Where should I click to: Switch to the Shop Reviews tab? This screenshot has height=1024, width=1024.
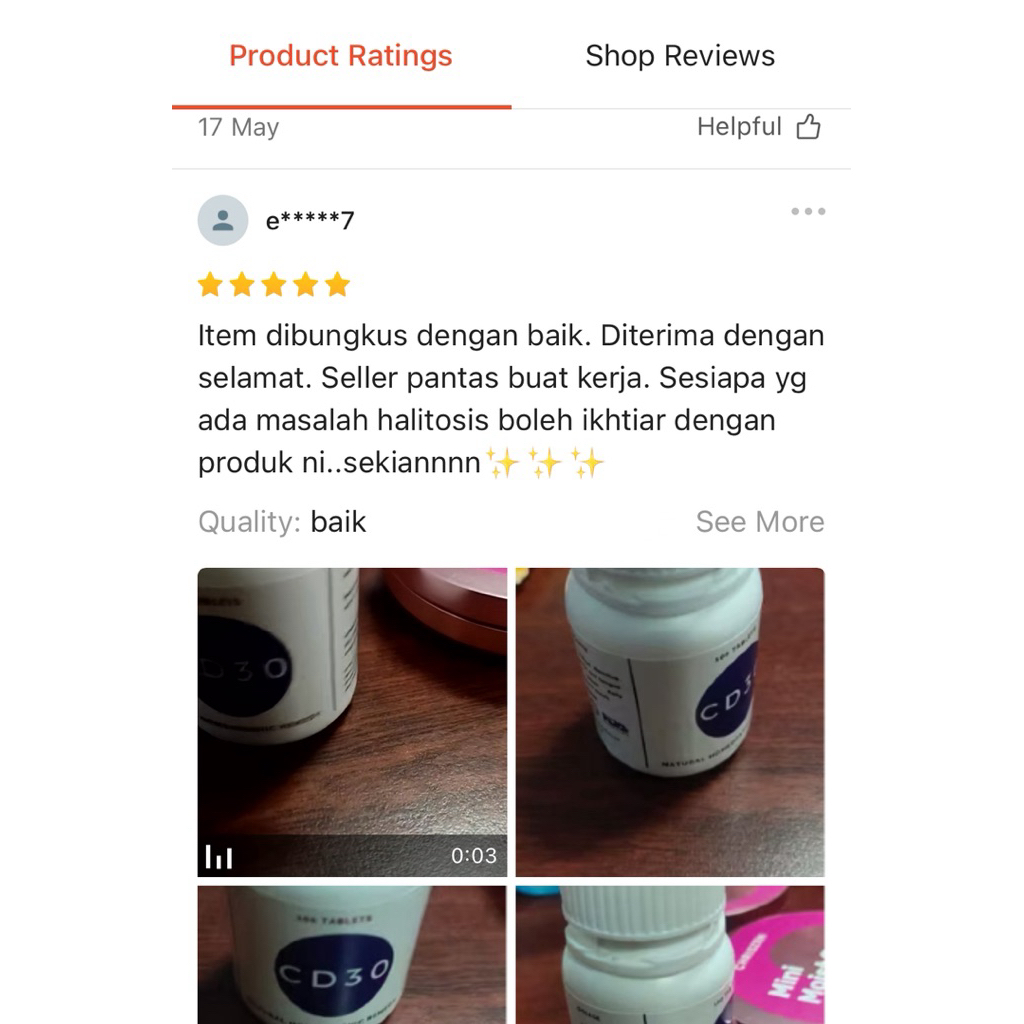pos(680,56)
